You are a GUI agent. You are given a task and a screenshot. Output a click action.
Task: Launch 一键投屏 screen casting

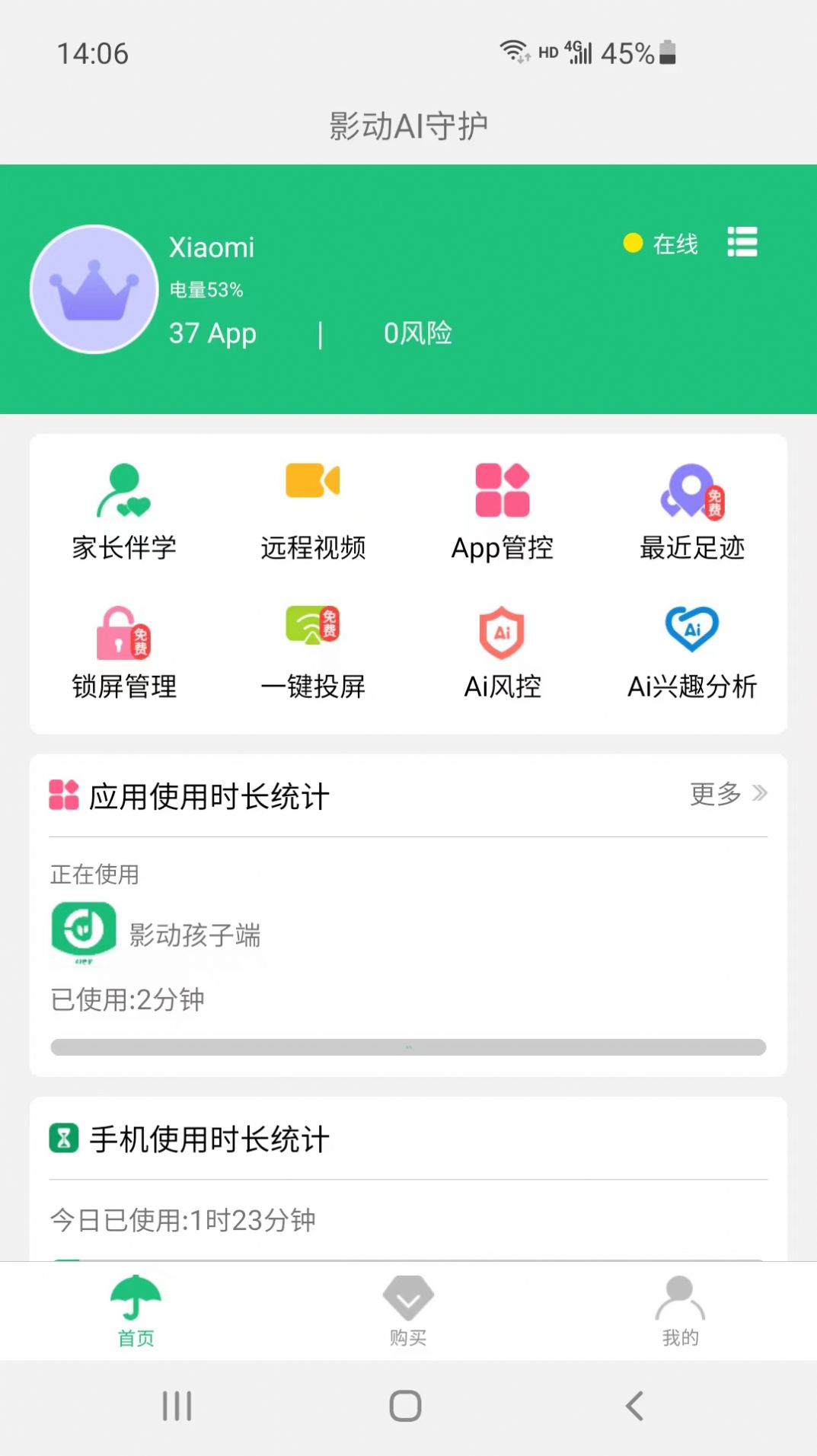(x=313, y=651)
